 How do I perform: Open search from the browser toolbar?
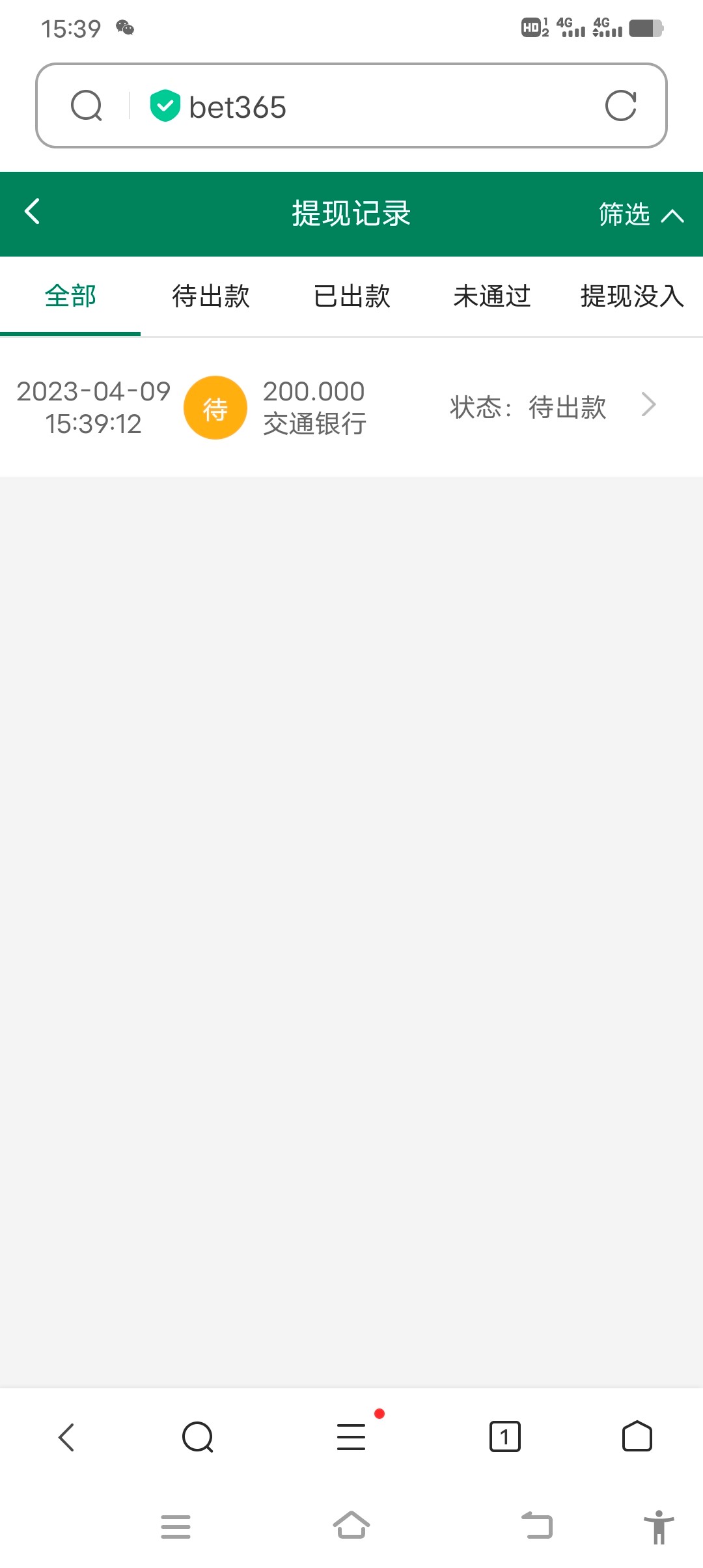pyautogui.click(x=198, y=1437)
